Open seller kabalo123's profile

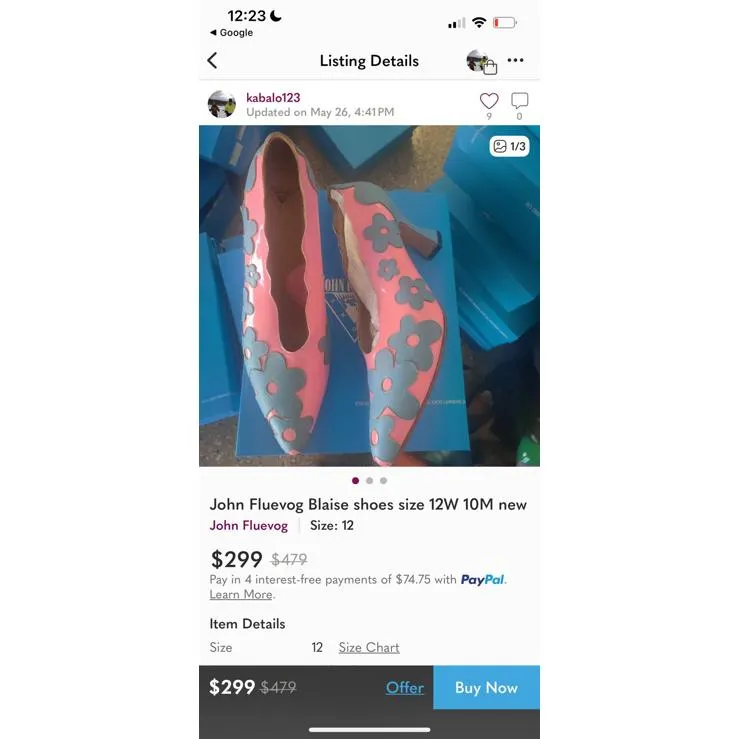272,98
